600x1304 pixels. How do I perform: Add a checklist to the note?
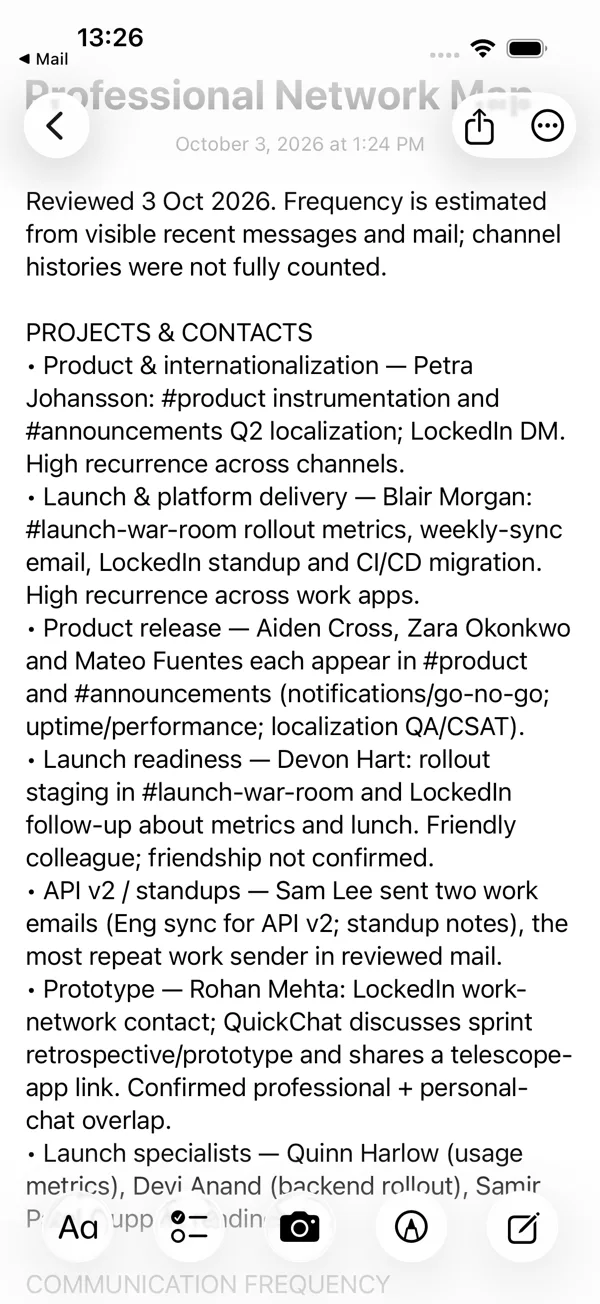click(x=189, y=1226)
